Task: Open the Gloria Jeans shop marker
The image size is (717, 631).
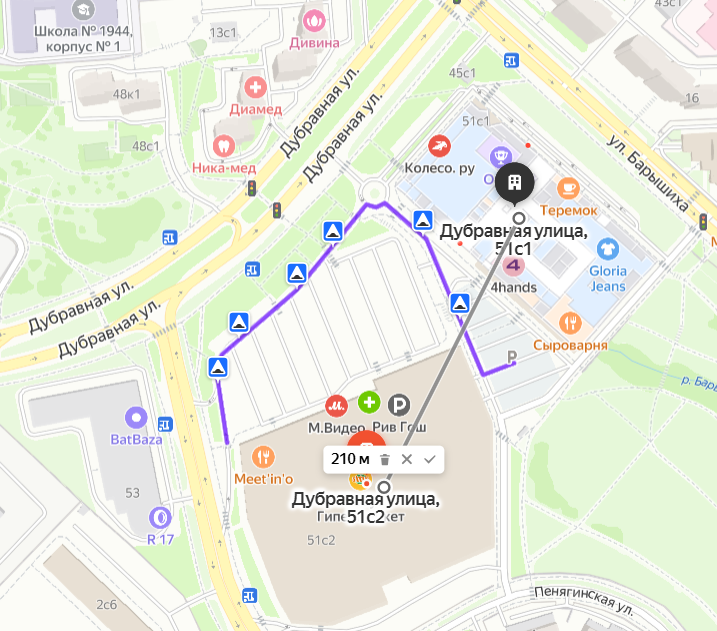Action: pyautogui.click(x=608, y=248)
